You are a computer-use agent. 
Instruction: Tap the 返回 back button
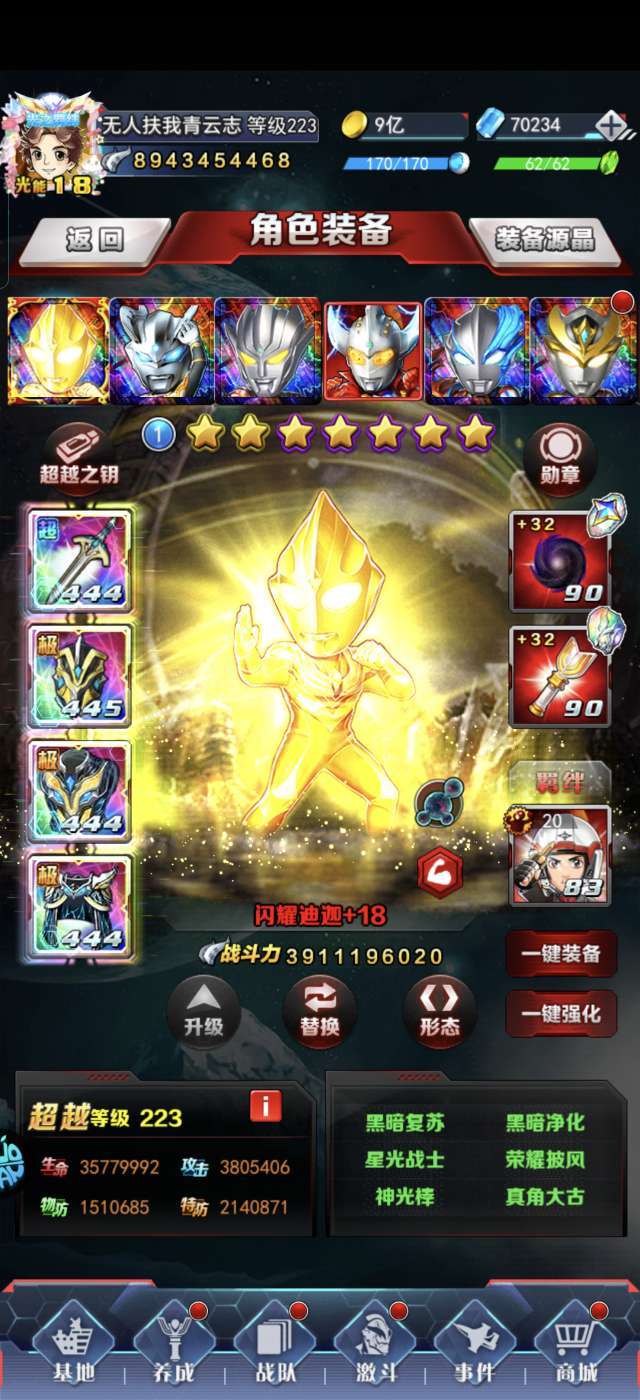[x=94, y=240]
